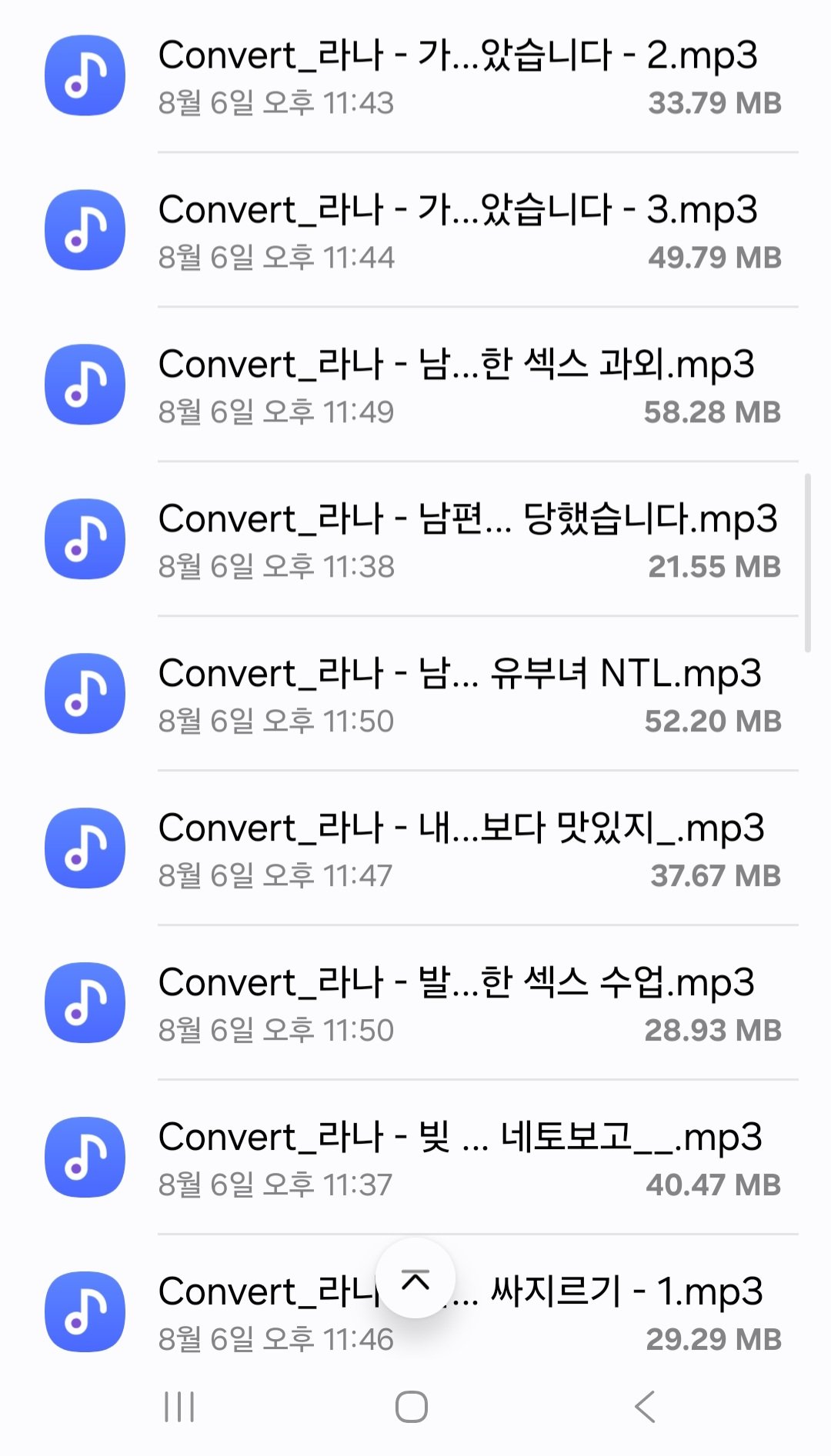The image size is (831, 1456).
Task: Open the 28.93 MB audio file
Action: 458,1003
